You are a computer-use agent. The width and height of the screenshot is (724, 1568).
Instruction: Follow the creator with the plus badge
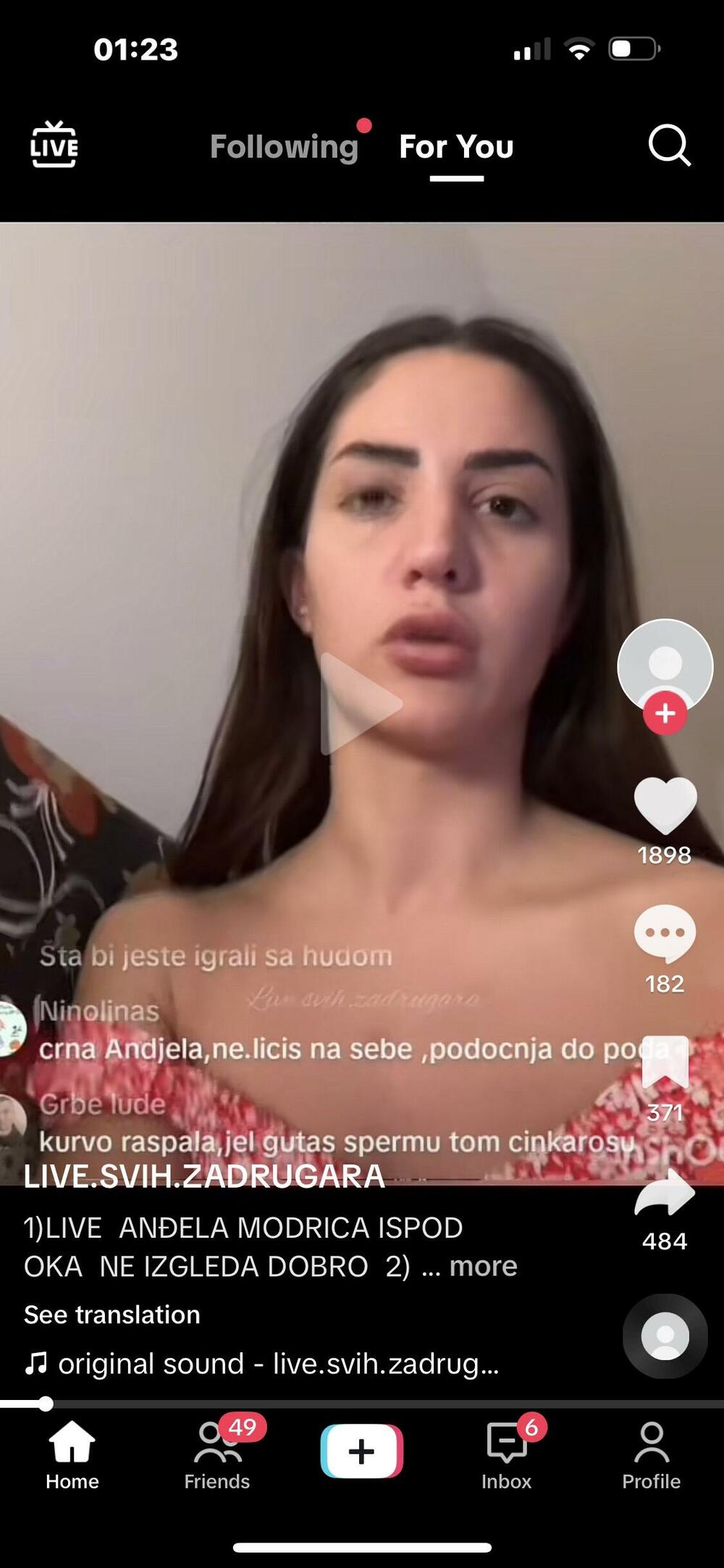(x=665, y=713)
